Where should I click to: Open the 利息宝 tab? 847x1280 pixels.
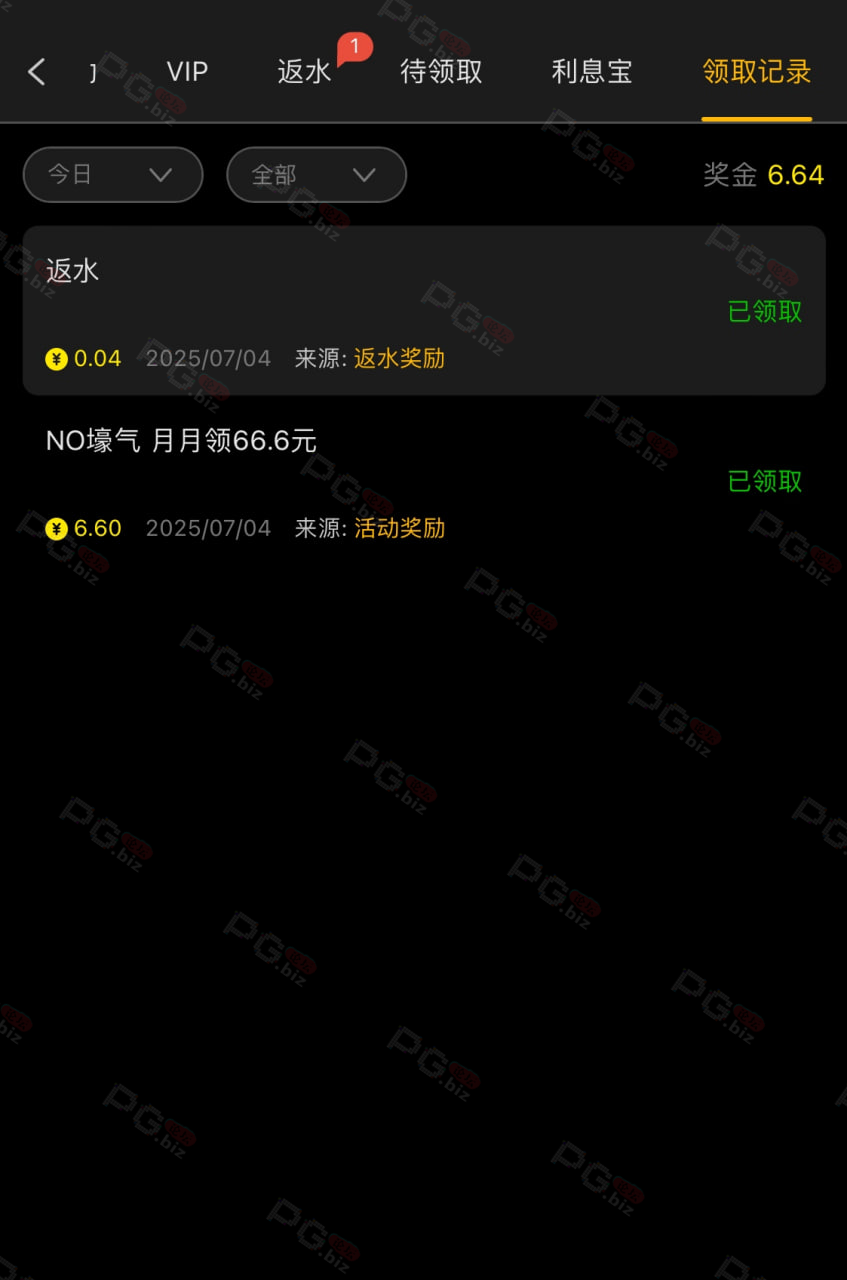point(591,71)
